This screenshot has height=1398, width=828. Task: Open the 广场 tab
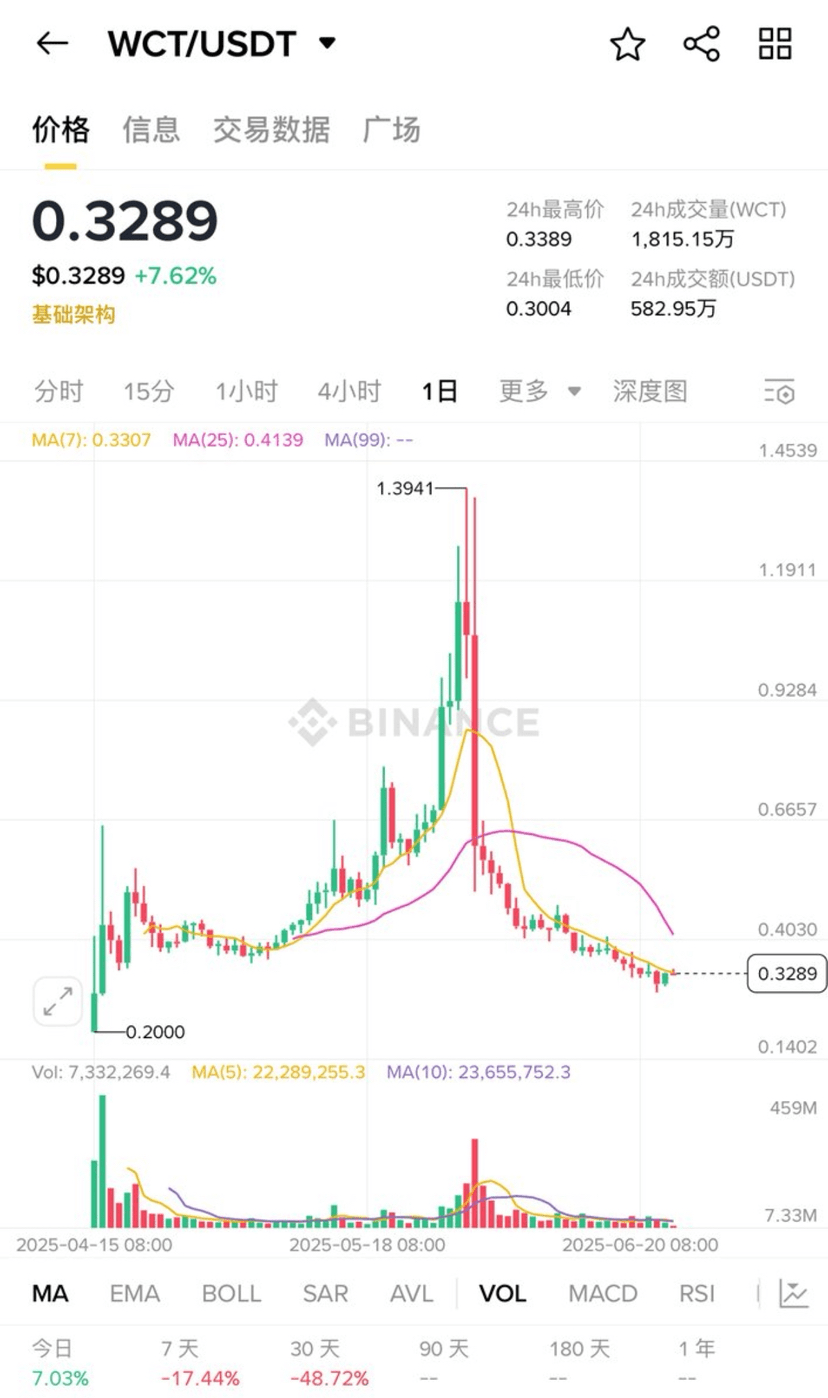391,129
